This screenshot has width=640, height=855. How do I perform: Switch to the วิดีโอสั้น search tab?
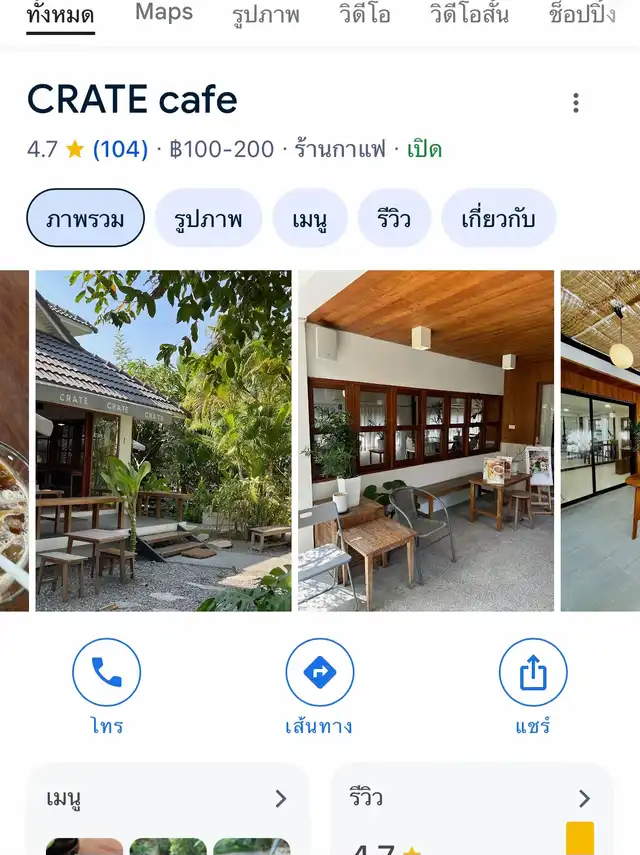point(468,14)
